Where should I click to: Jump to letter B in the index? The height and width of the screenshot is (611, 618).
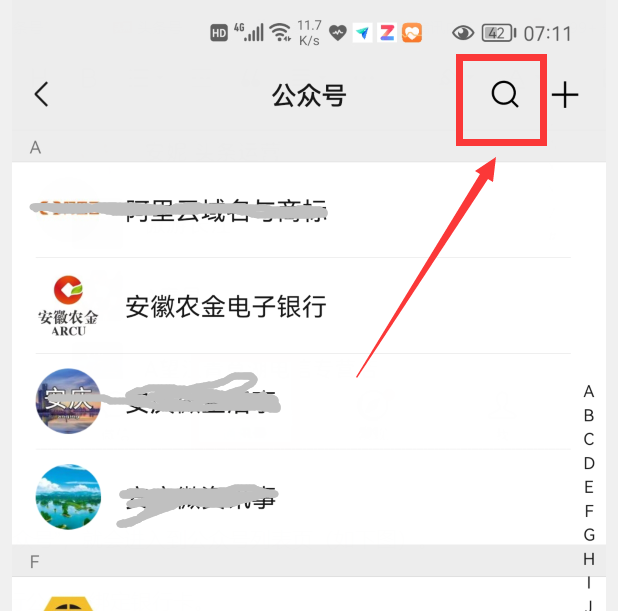pyautogui.click(x=589, y=415)
